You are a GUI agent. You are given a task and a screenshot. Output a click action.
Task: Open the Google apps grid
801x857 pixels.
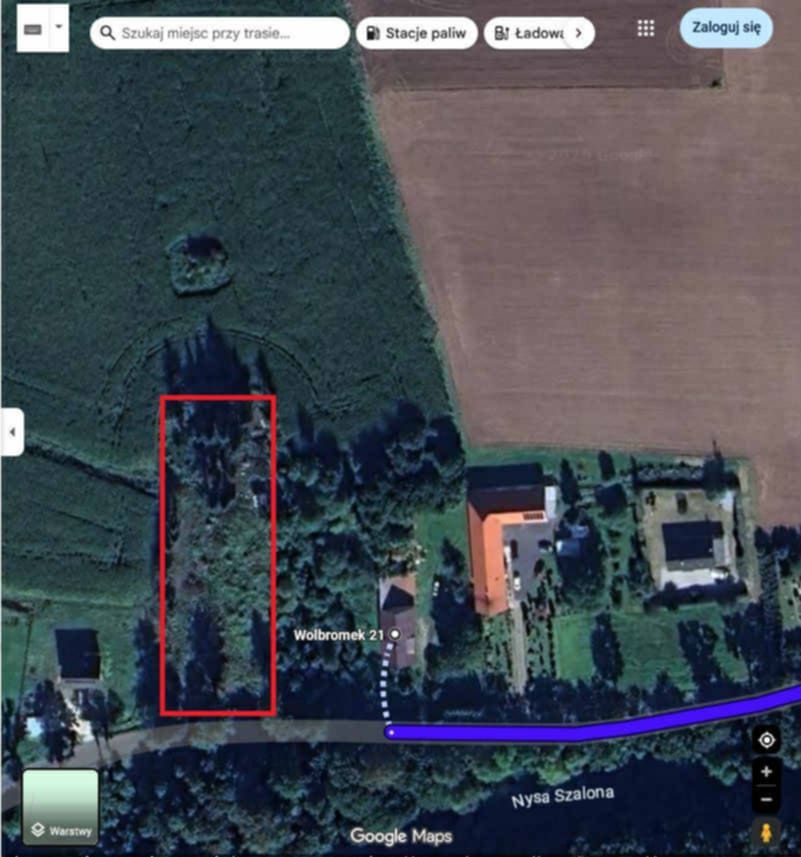pos(646,29)
